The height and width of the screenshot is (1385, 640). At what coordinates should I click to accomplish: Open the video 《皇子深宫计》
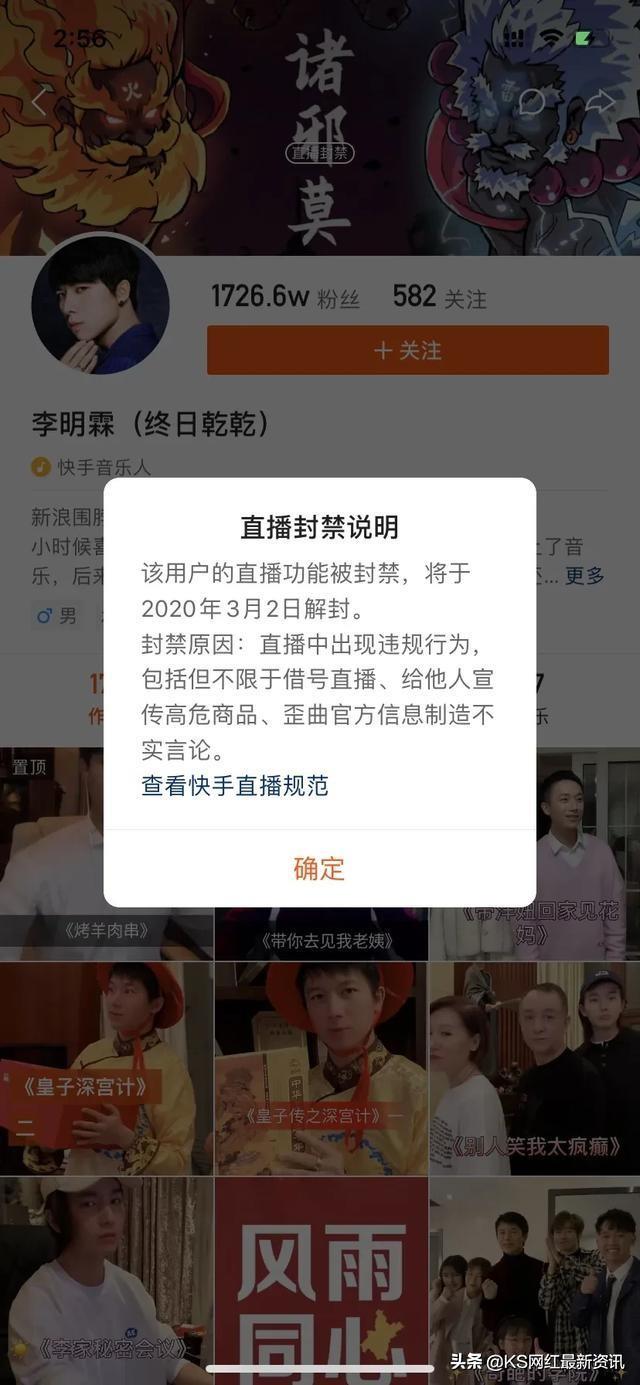pyautogui.click(x=106, y=1070)
